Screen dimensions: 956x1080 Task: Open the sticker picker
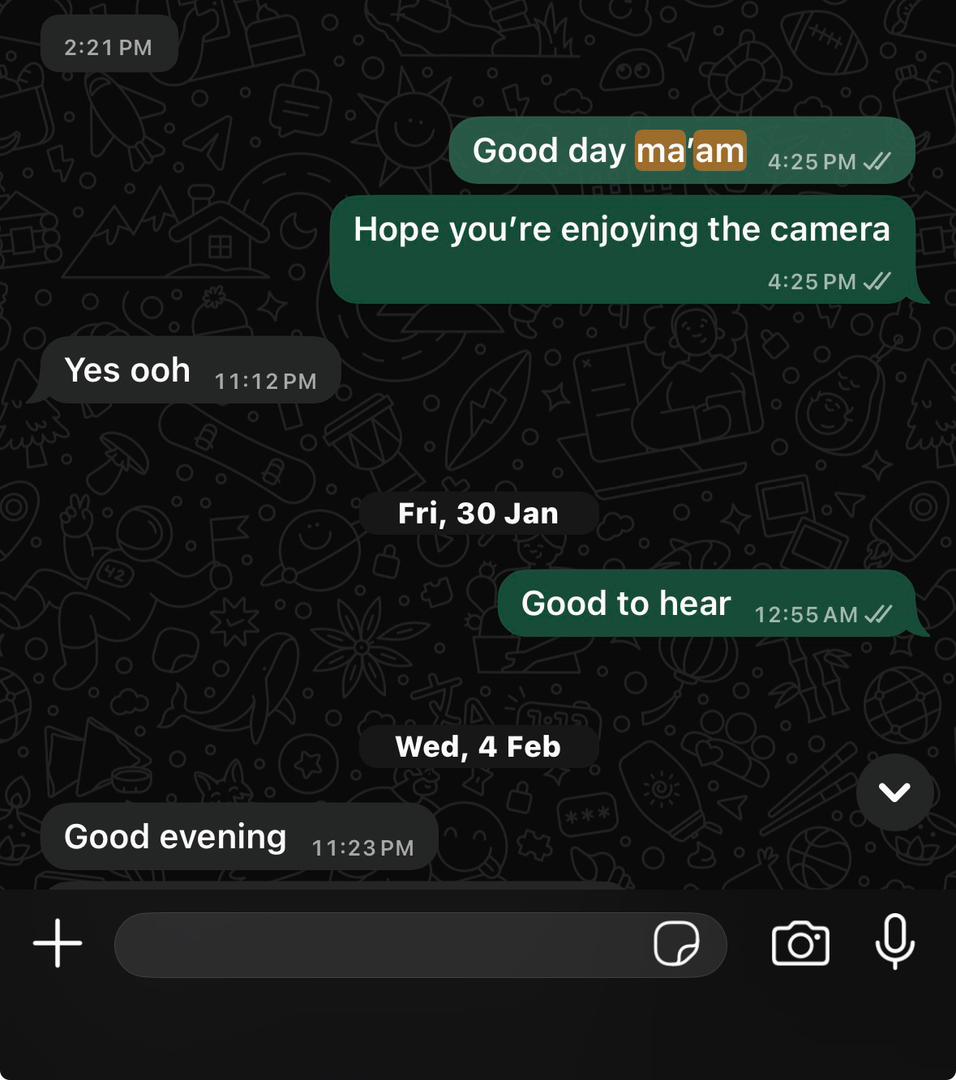pyautogui.click(x=676, y=944)
